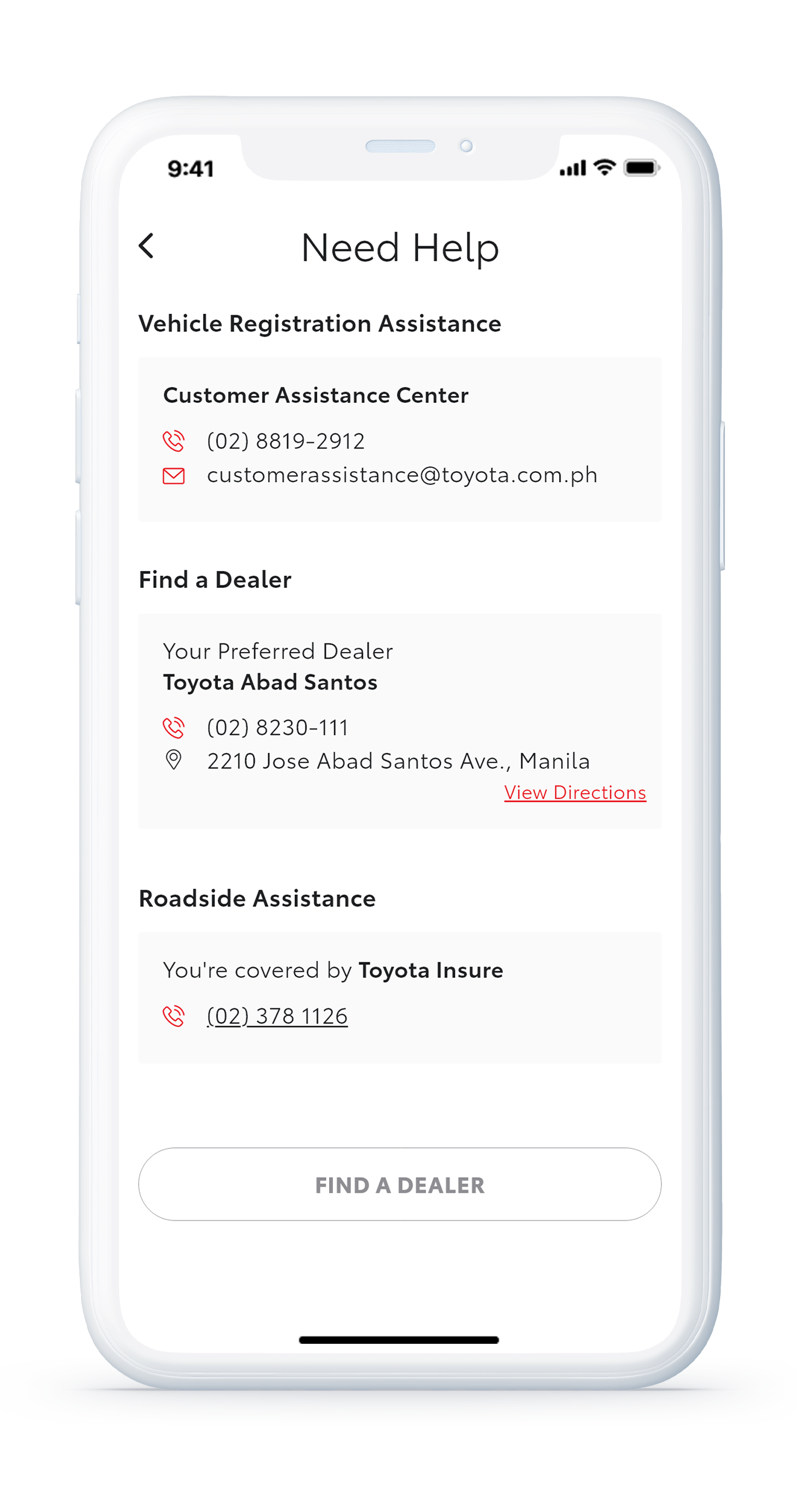Call Toyota Insure roadside number (02) 378 1126
797x1512 pixels.
(x=277, y=1016)
